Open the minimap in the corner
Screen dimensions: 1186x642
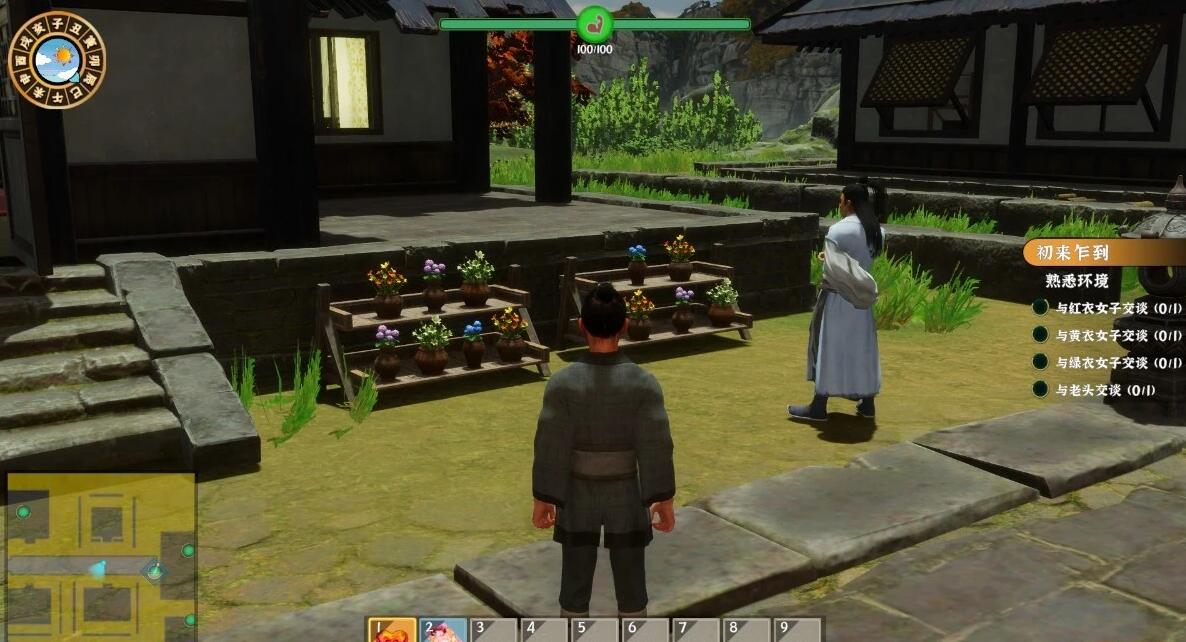pos(100,557)
